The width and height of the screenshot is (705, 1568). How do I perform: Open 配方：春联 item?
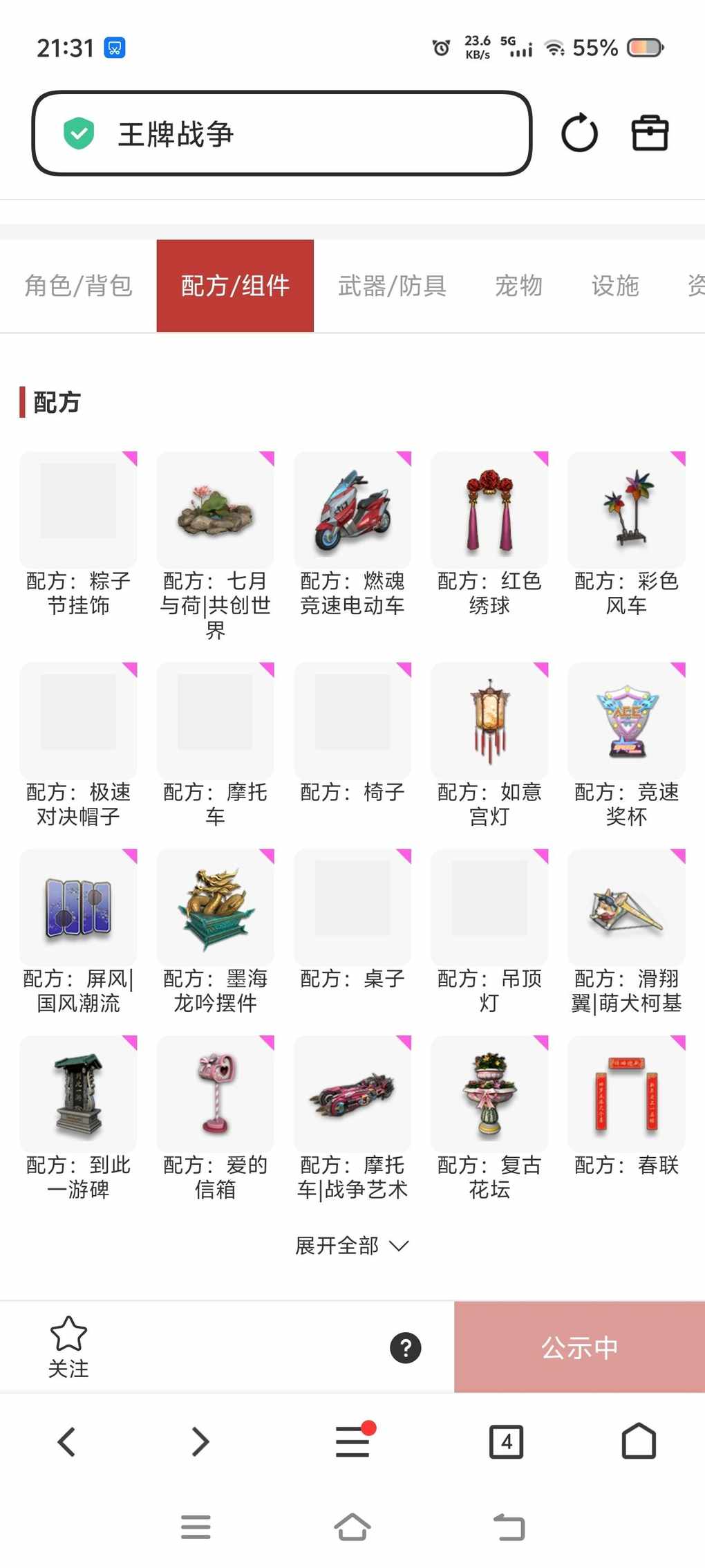626,1096
